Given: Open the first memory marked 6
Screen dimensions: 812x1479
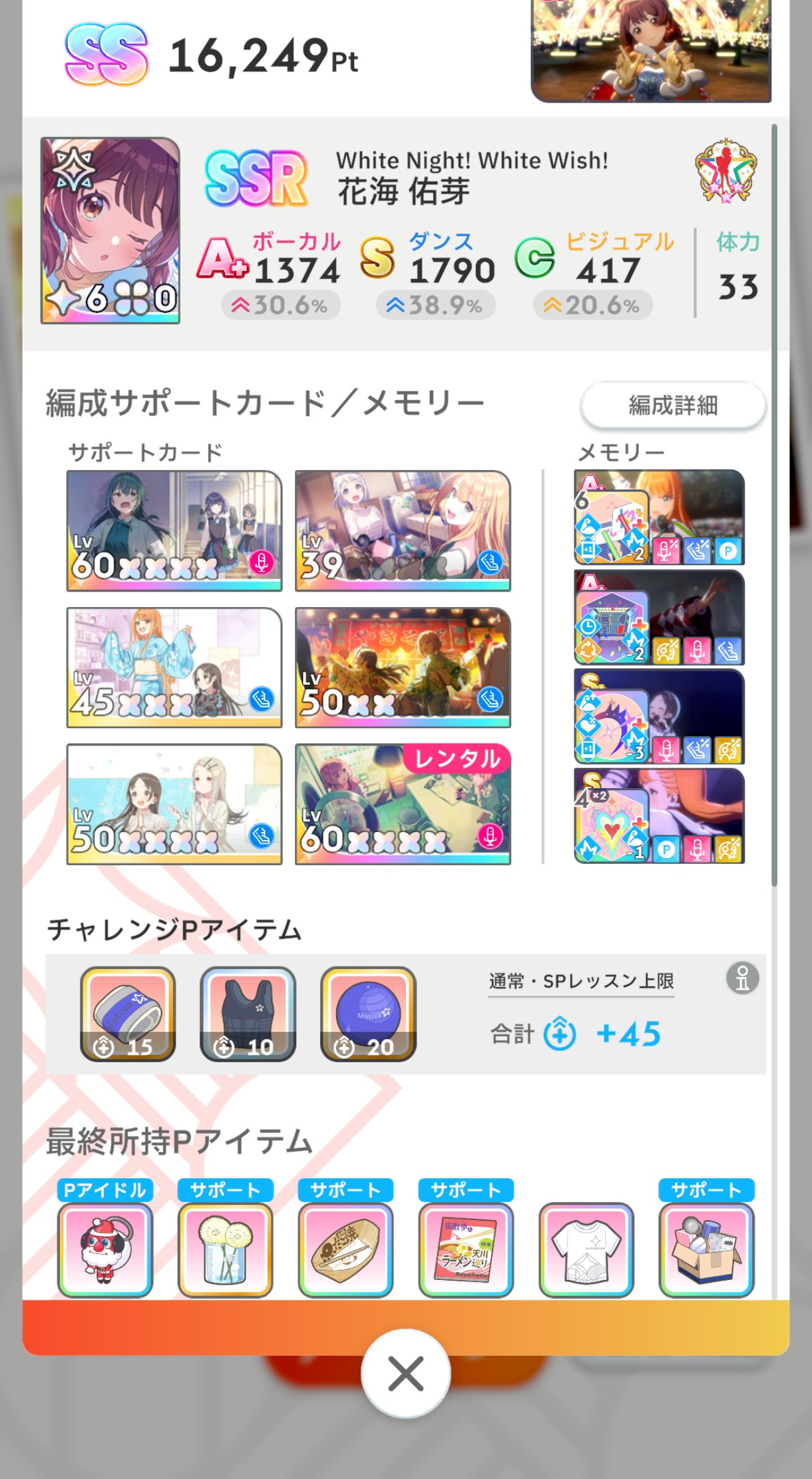Looking at the screenshot, I should point(659,517).
